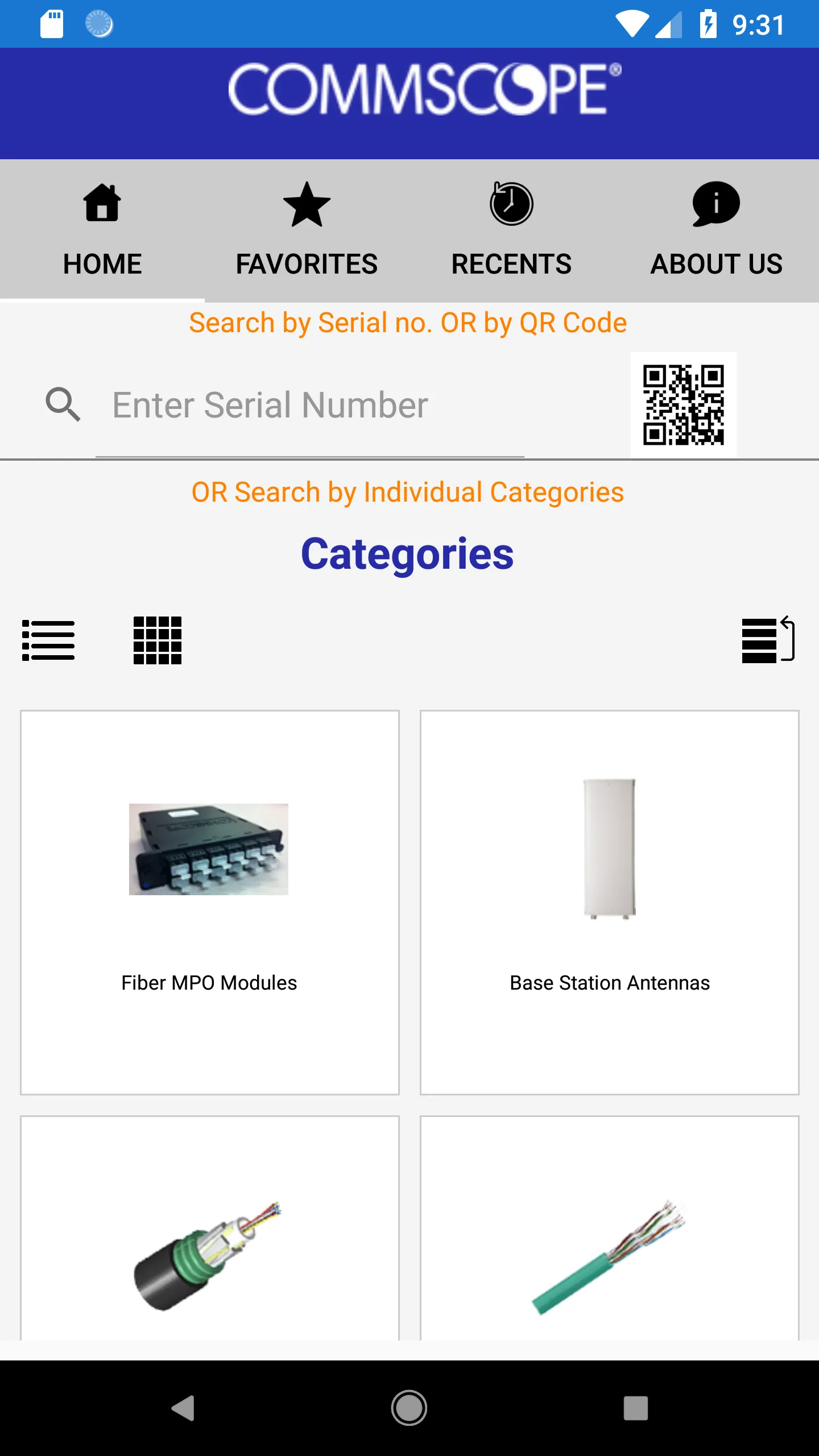Open the Fiber MPO Modules category

(x=210, y=902)
